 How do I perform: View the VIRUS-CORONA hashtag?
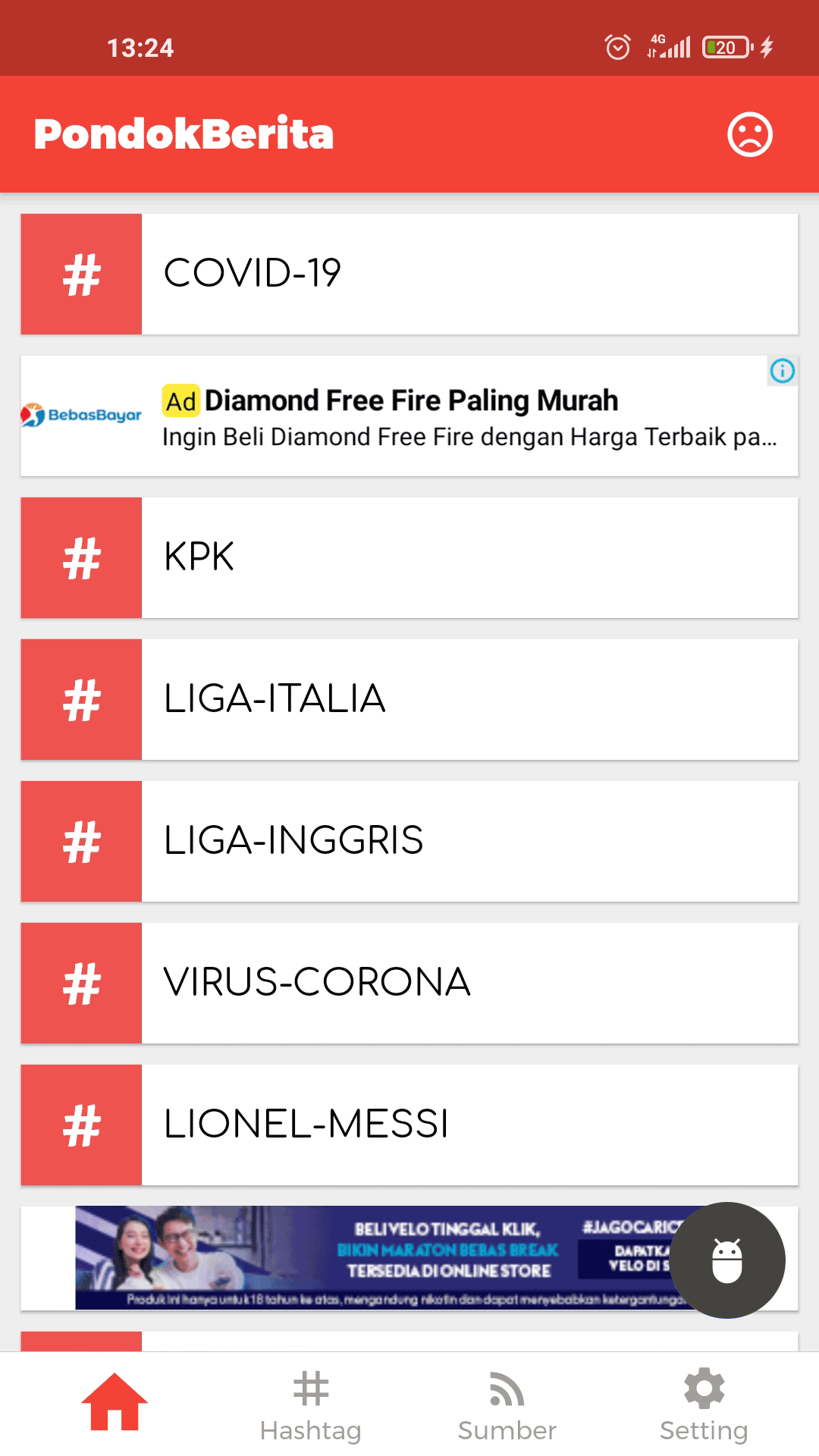tap(409, 983)
